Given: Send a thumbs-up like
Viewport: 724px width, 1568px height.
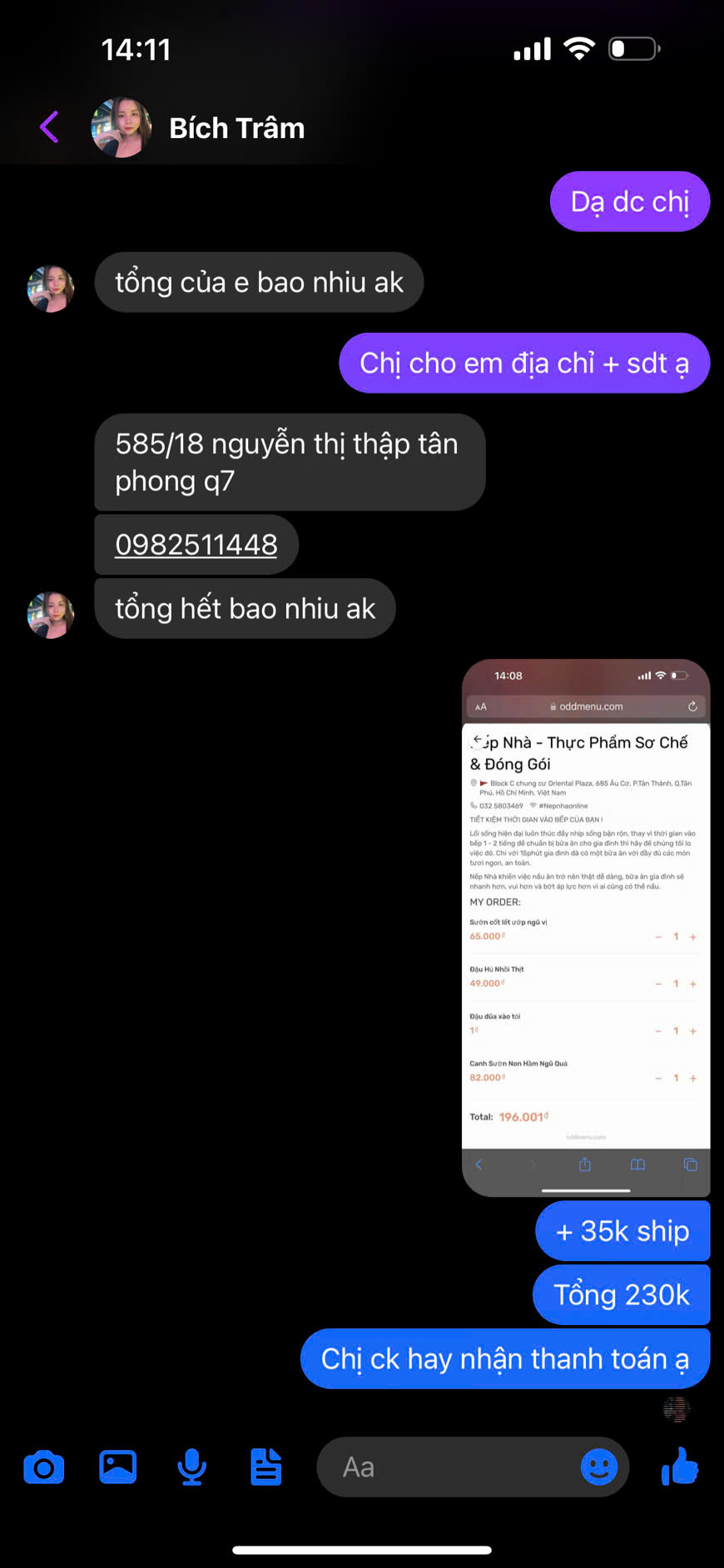Looking at the screenshot, I should 680,1466.
